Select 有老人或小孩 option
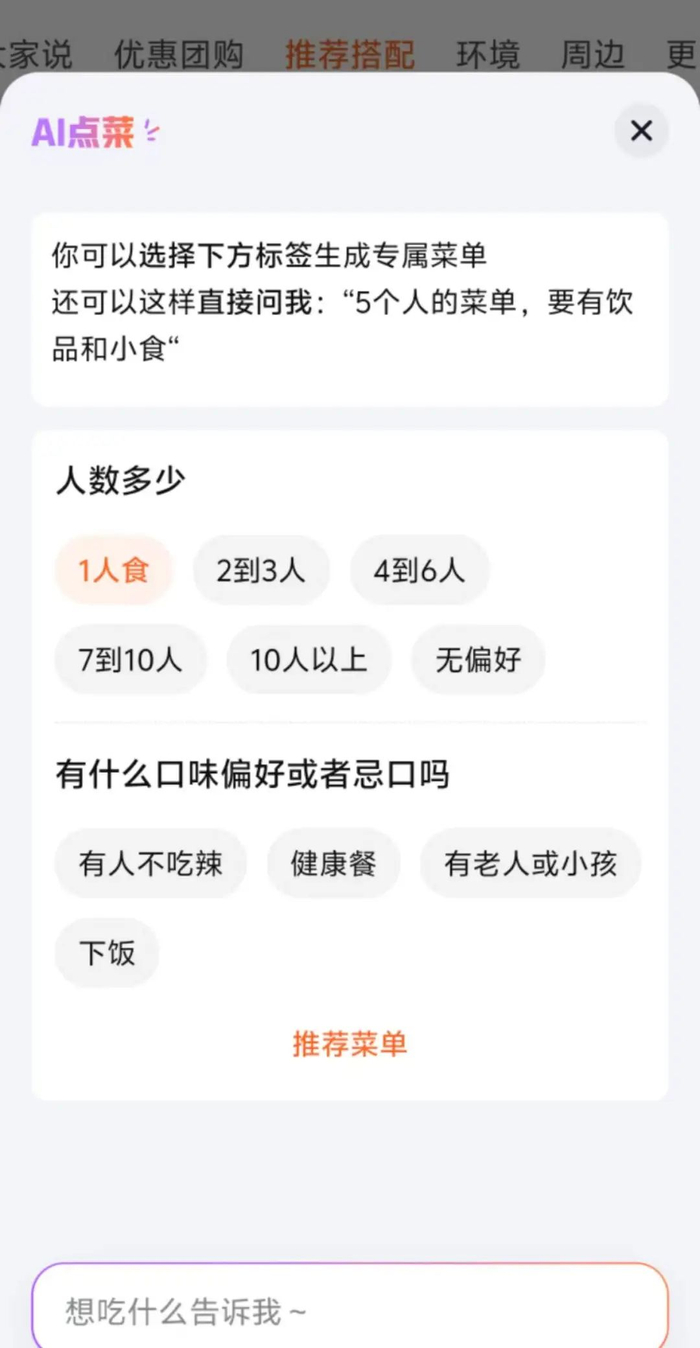This screenshot has height=1348, width=700. pos(530,863)
